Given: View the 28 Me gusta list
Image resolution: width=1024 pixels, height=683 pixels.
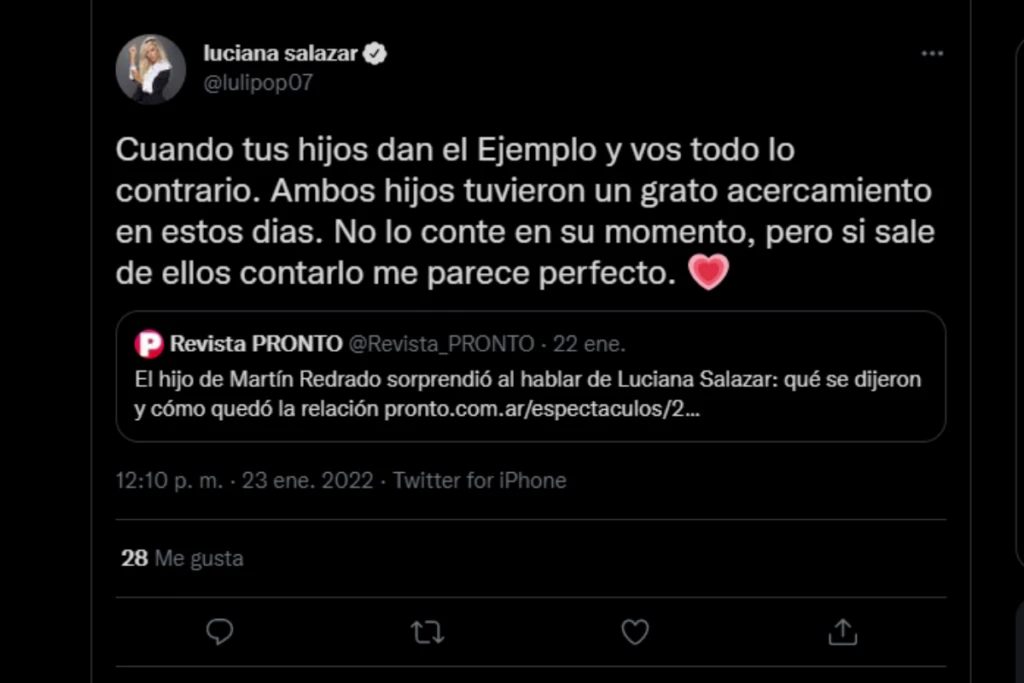Looking at the screenshot, I should [182, 559].
